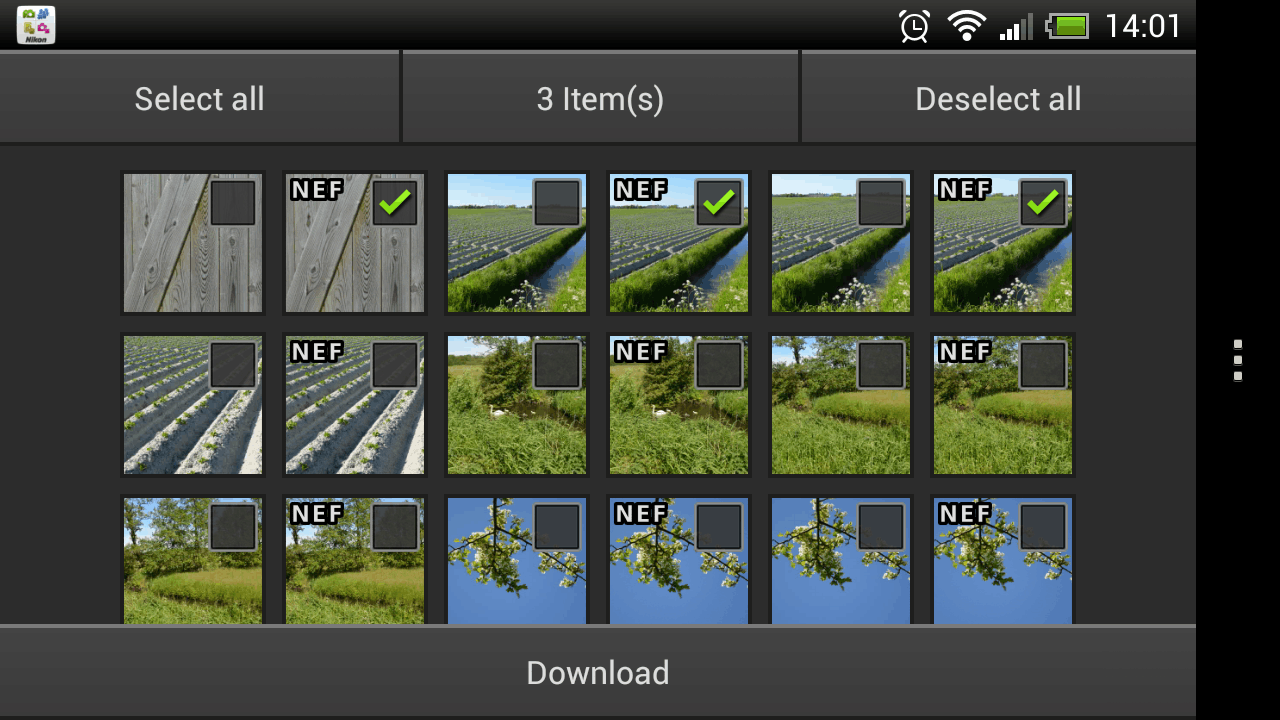The image size is (1280, 720).
Task: Select the first photo in the third row
Action: 233,527
